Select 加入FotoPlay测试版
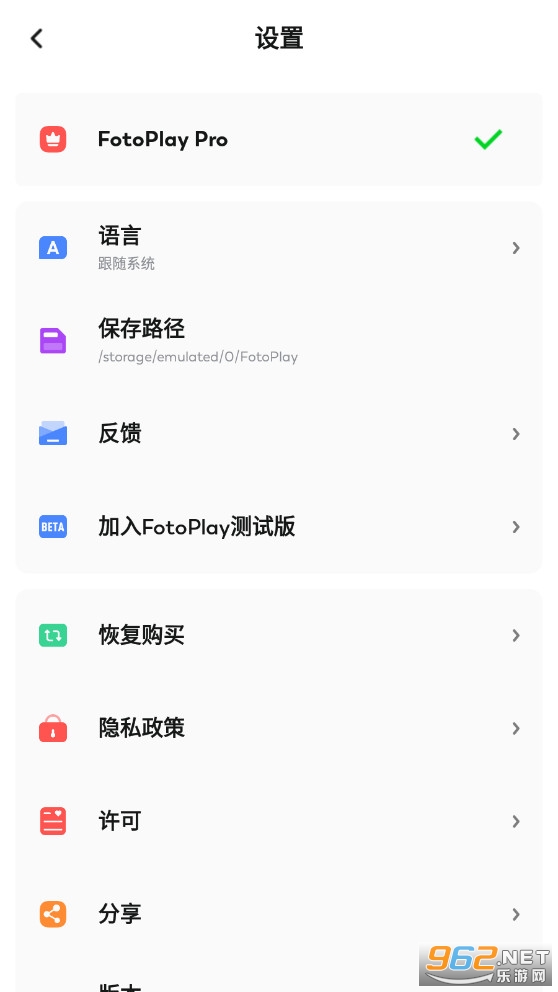The width and height of the screenshot is (558, 992). pyautogui.click(x=279, y=526)
